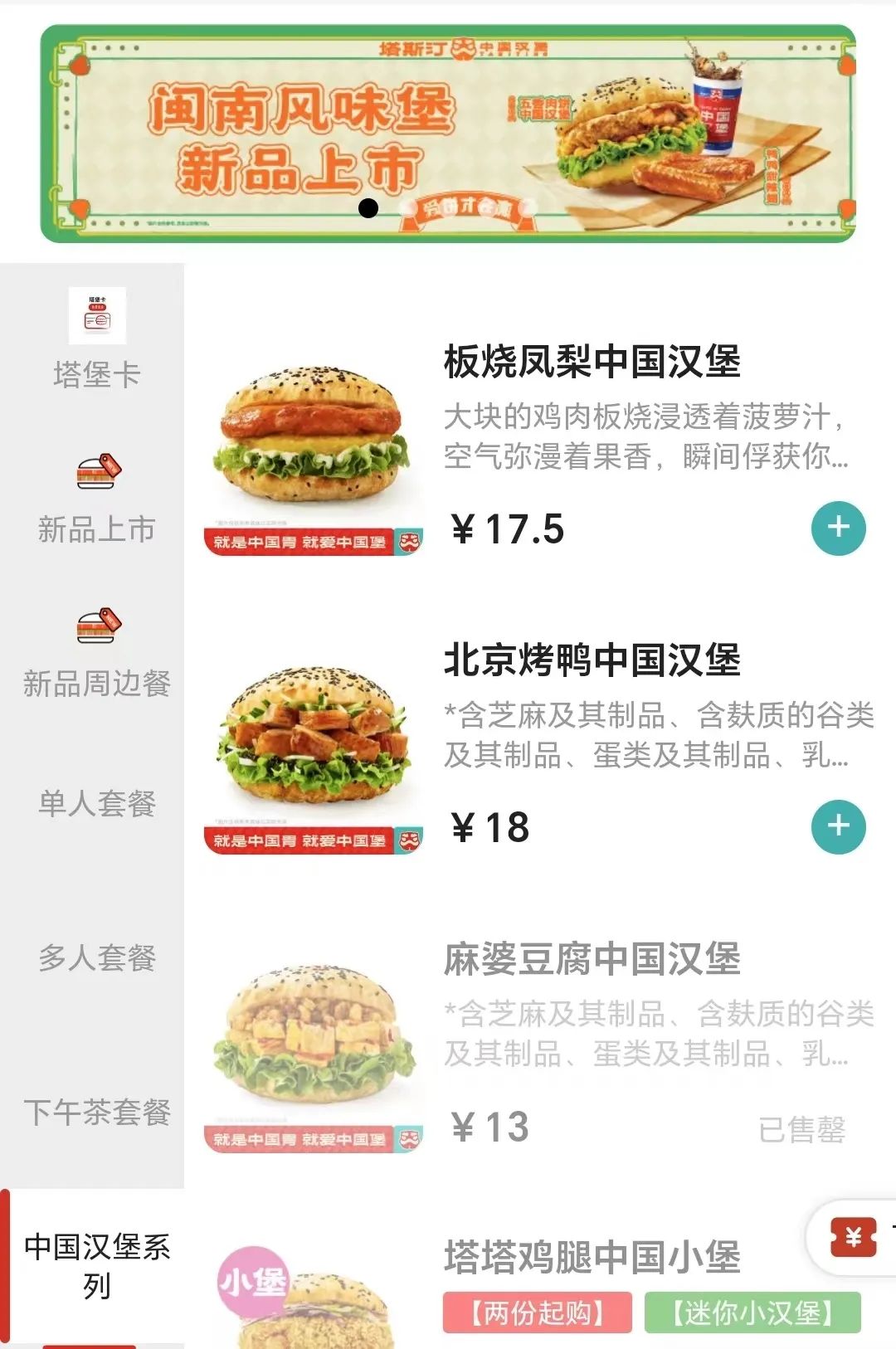This screenshot has height=1349, width=896.
Task: Switch to the 单人套餐 category
Action: click(x=97, y=803)
